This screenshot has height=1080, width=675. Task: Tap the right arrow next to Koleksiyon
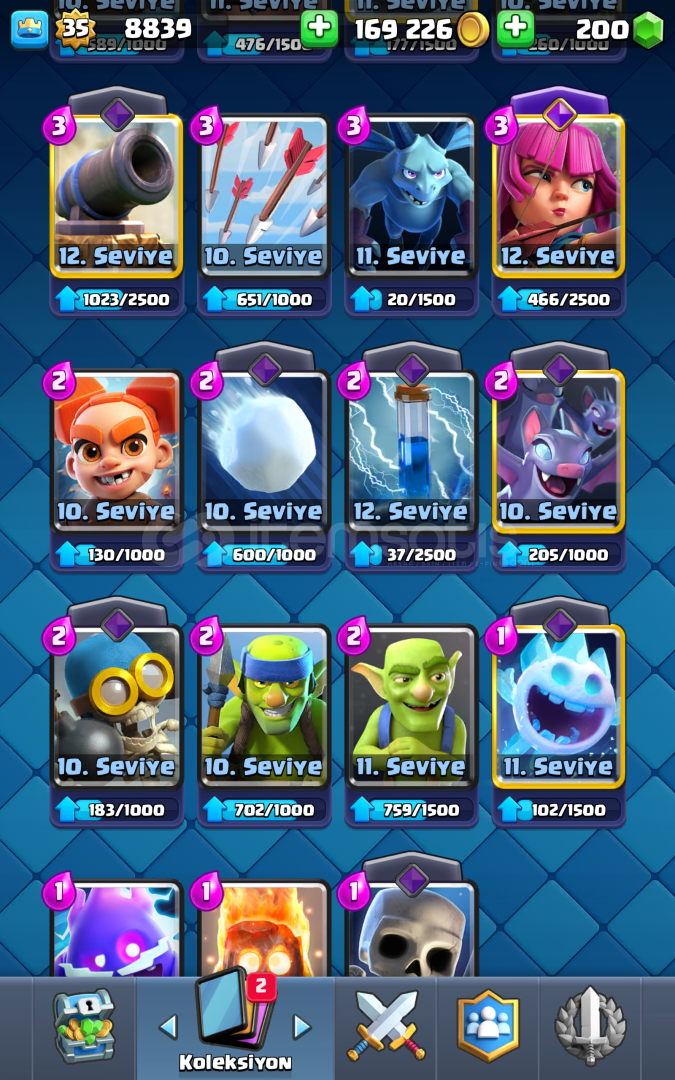click(301, 1027)
